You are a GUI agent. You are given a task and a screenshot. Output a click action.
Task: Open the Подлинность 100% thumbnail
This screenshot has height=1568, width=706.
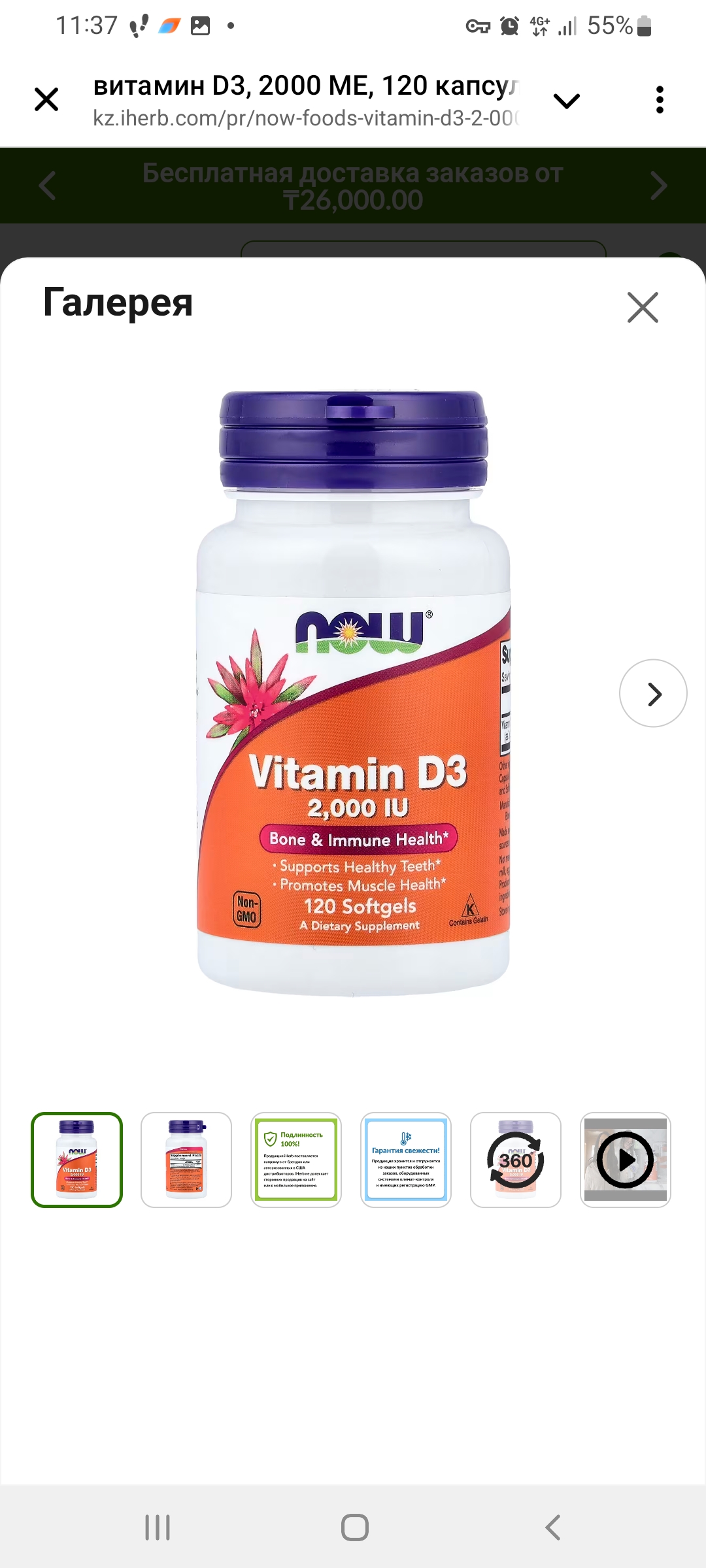(x=296, y=1160)
